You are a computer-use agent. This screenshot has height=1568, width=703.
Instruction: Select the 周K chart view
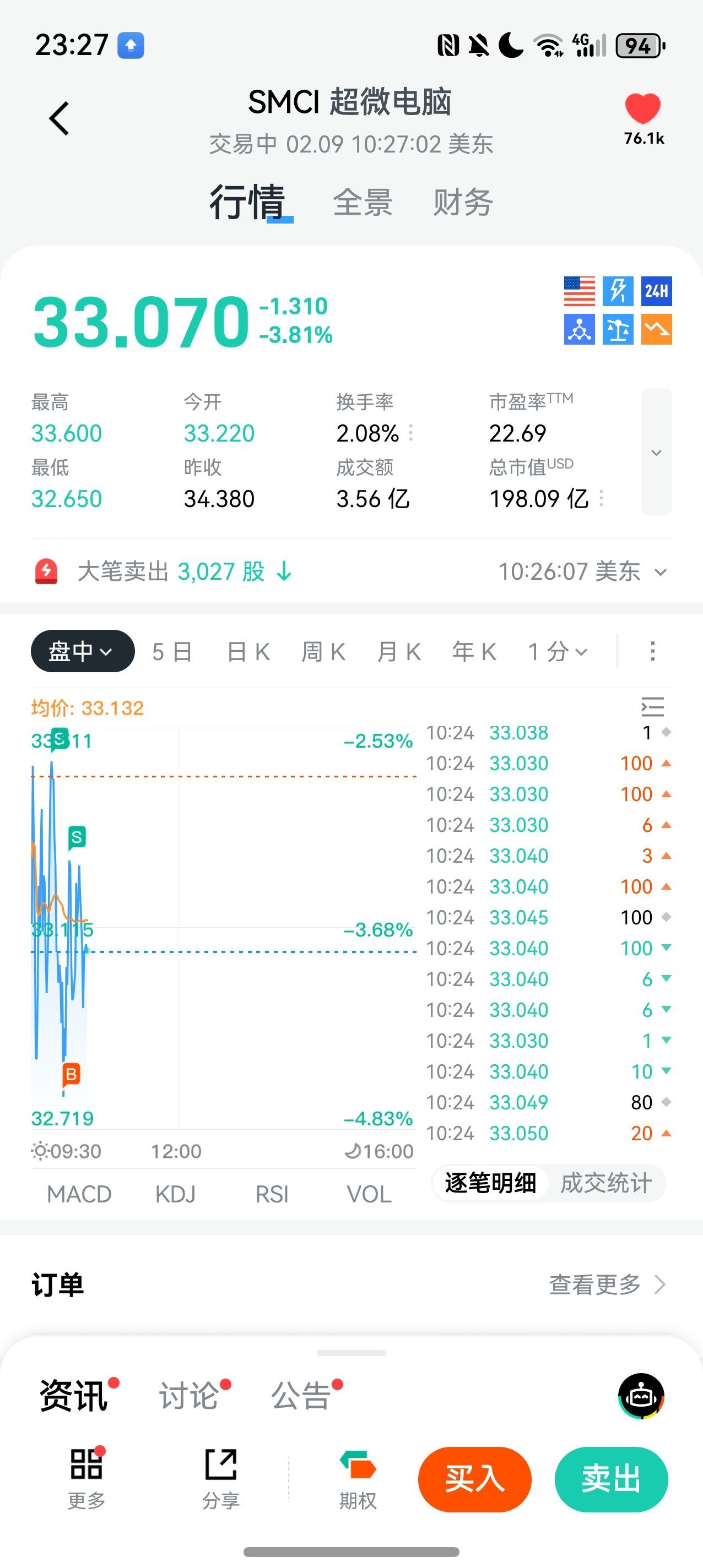tap(323, 652)
